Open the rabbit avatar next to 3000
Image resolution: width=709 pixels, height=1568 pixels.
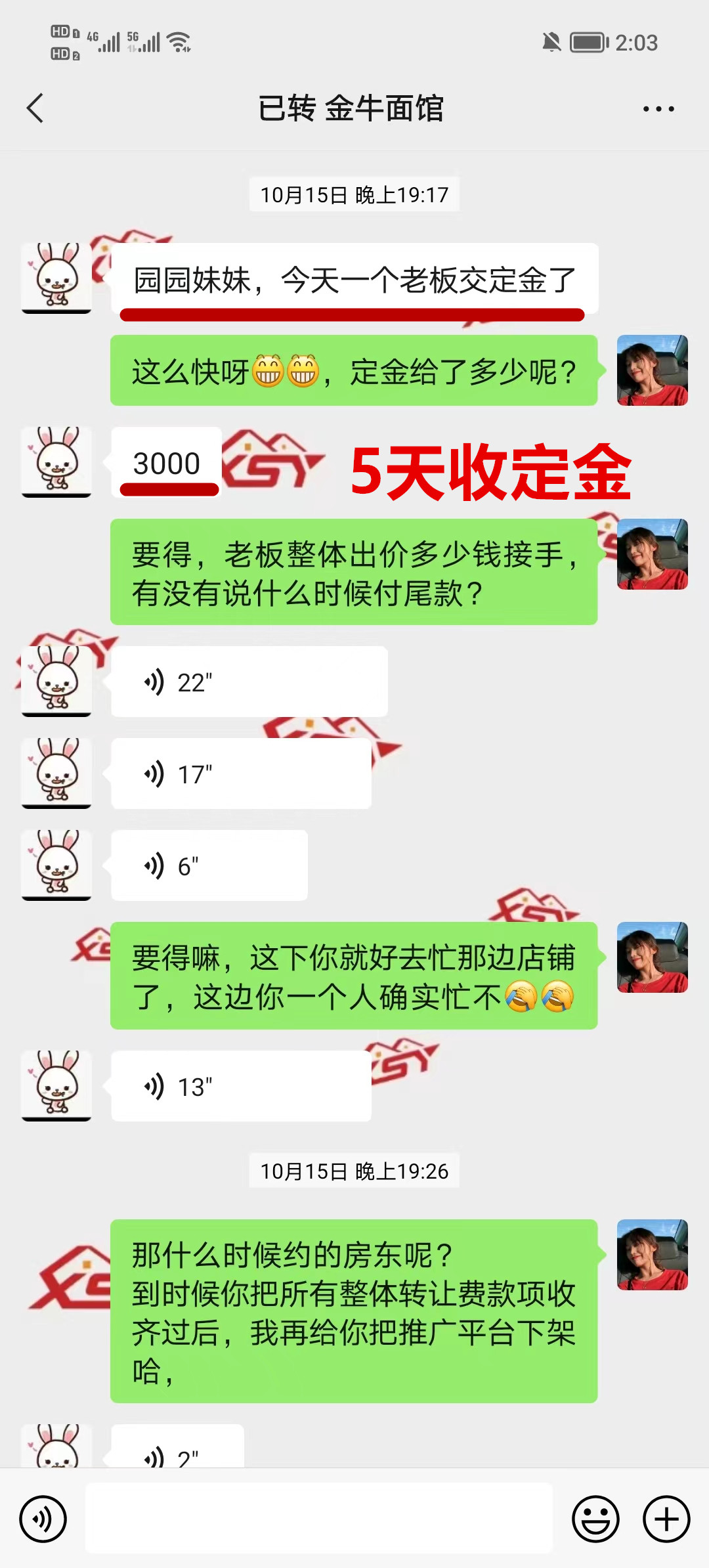tap(56, 462)
